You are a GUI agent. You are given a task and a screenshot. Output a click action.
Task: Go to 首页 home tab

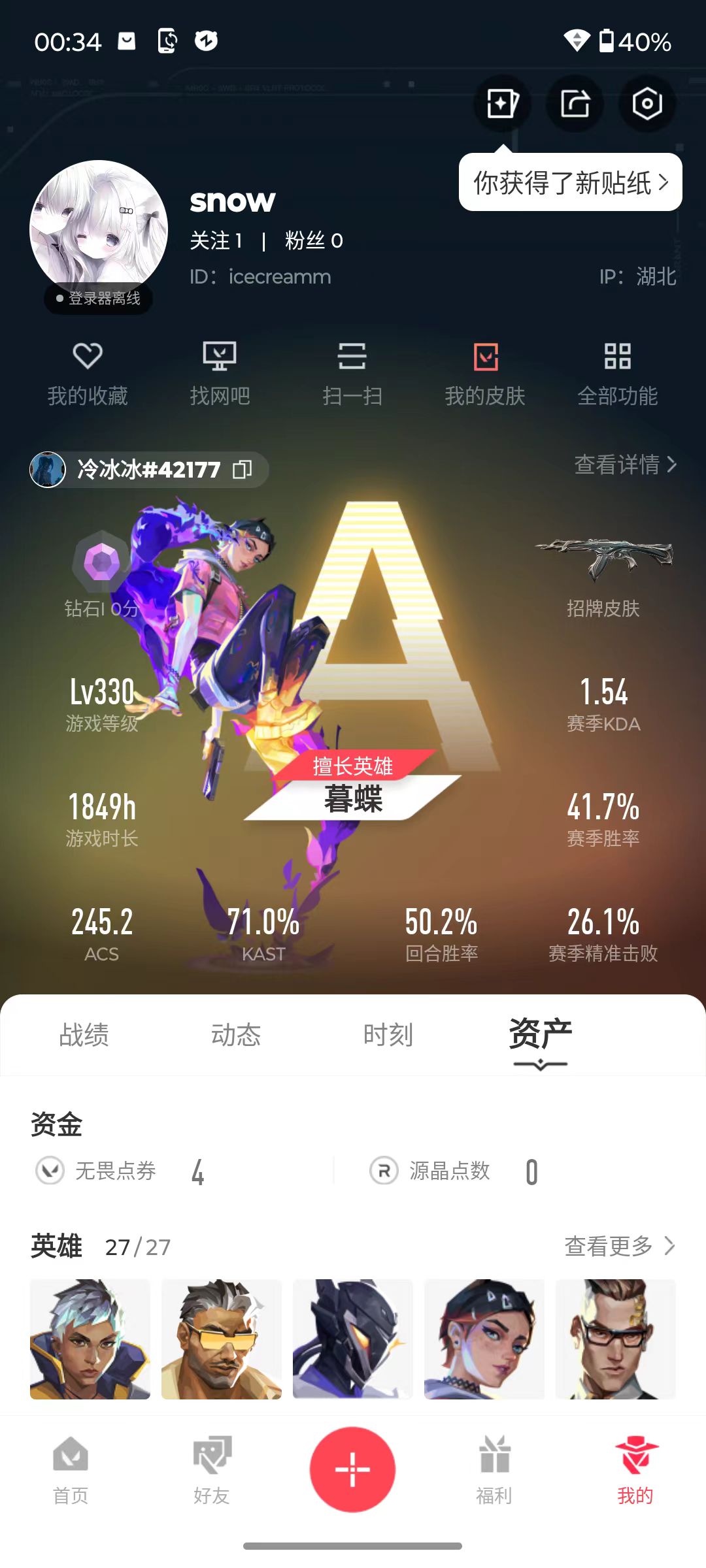(71, 1470)
